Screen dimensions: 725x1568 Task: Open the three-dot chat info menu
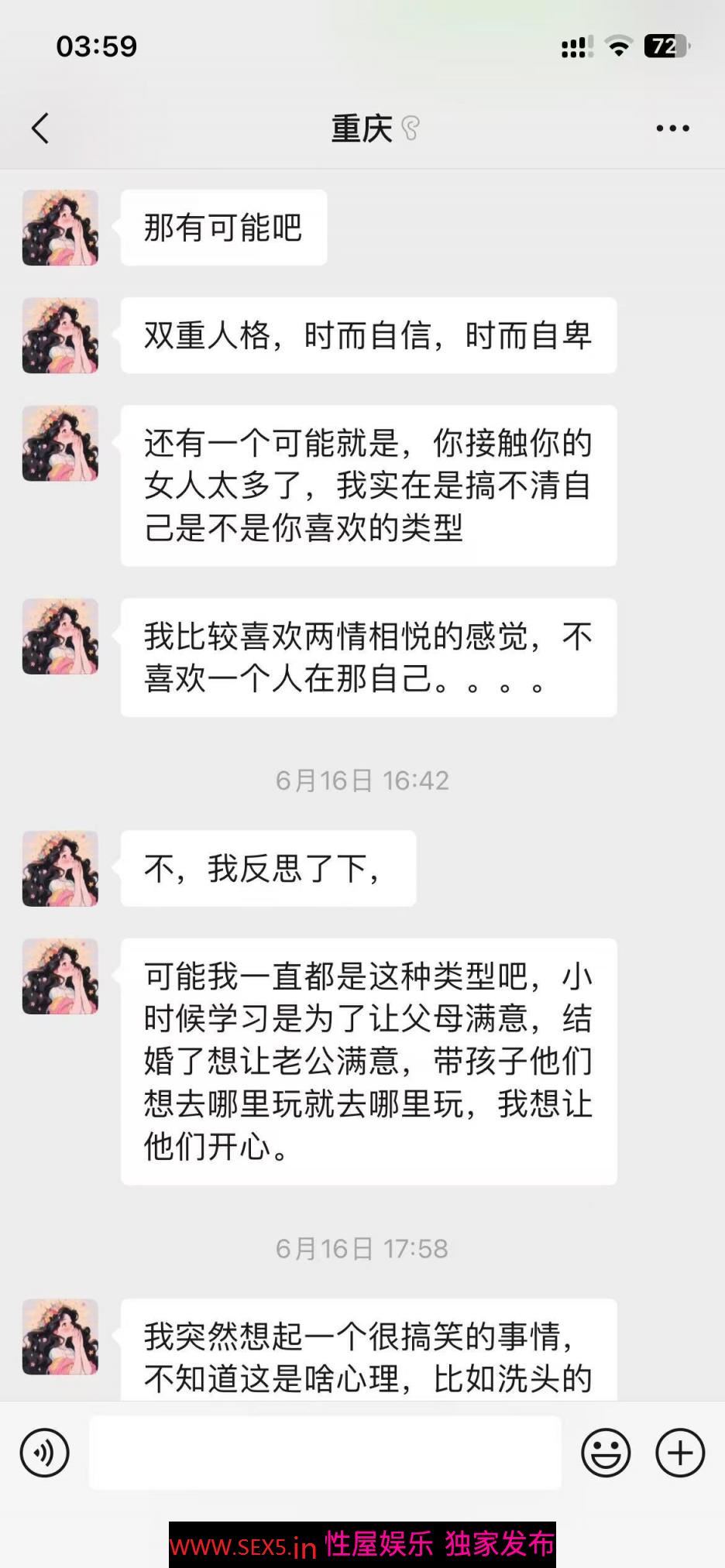pos(672,129)
